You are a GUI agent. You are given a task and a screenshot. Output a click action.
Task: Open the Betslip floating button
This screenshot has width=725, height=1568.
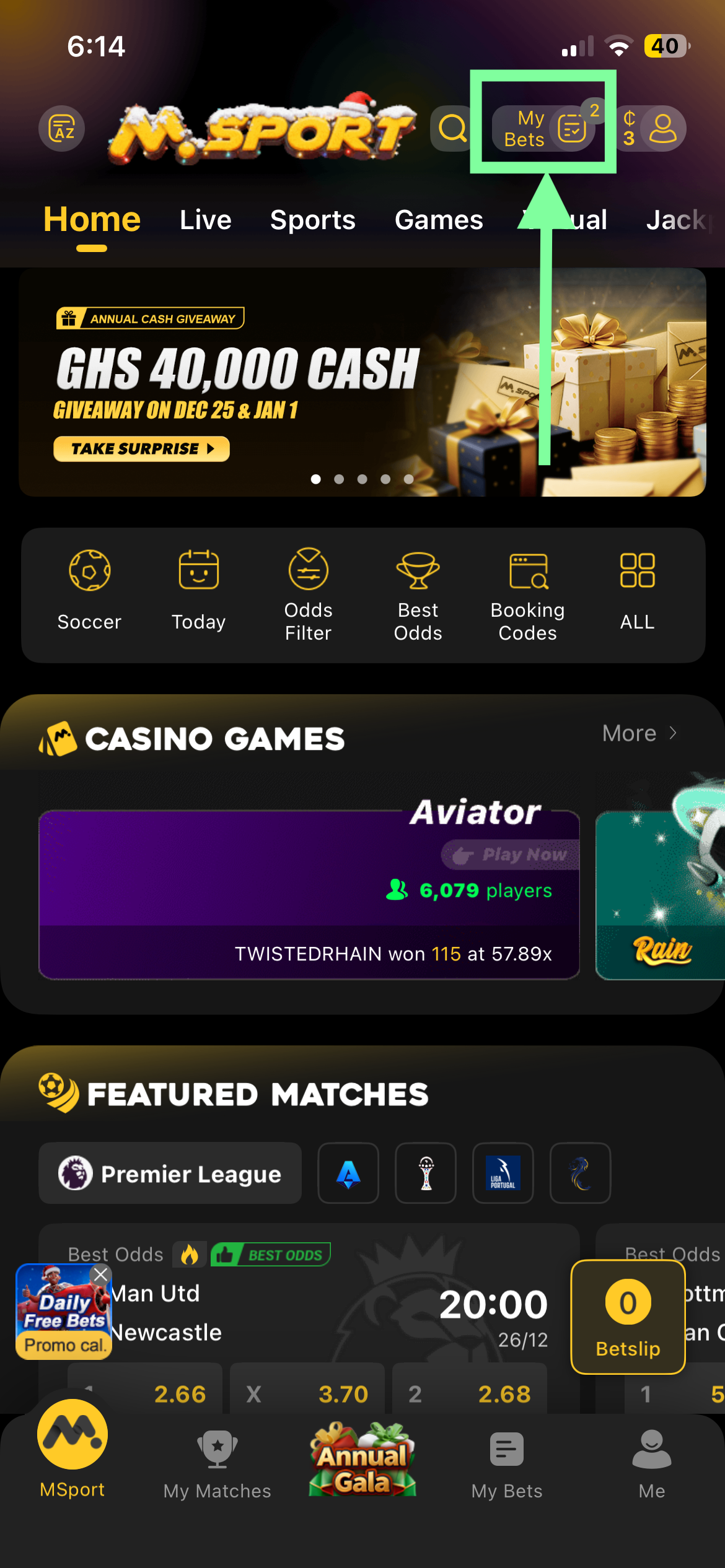coord(627,1317)
